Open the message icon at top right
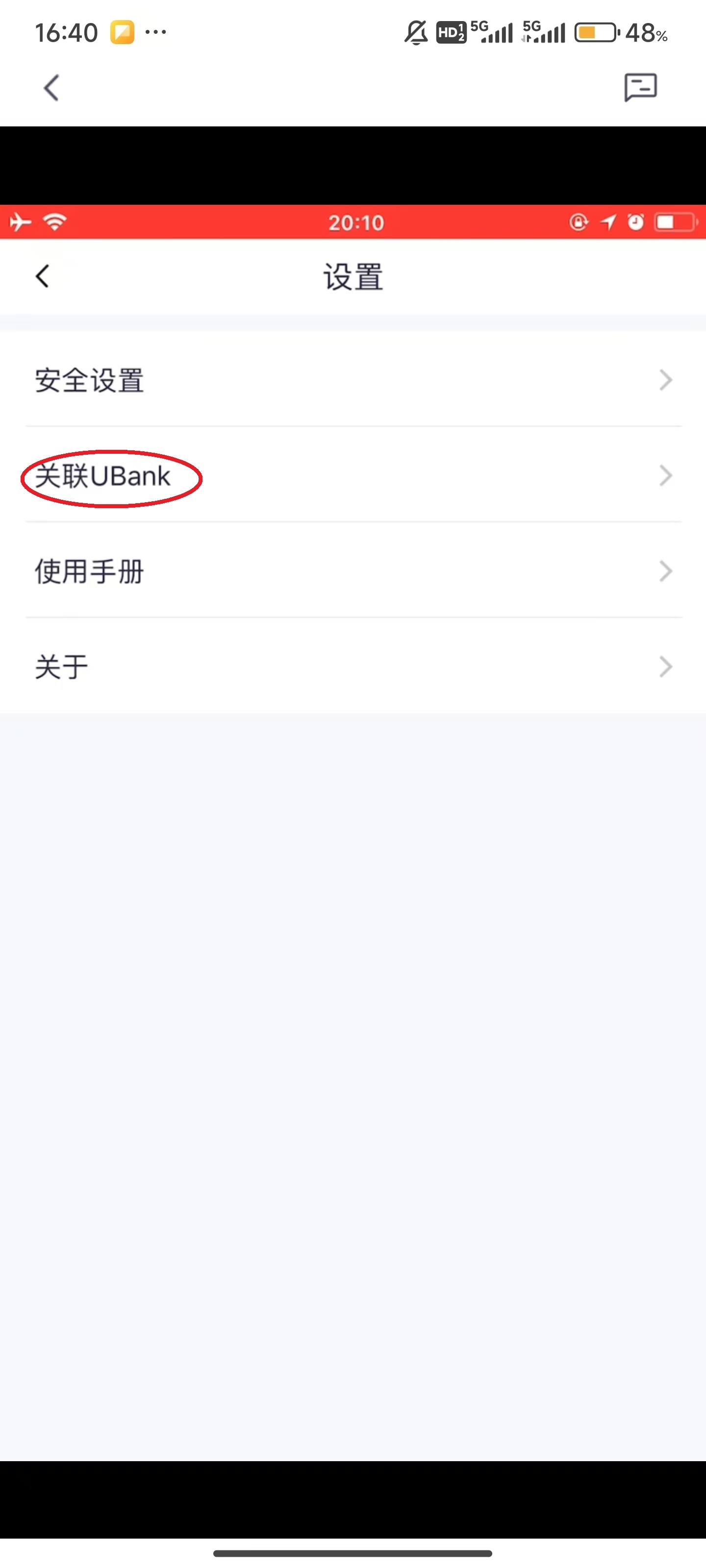706x1568 pixels. tap(640, 88)
